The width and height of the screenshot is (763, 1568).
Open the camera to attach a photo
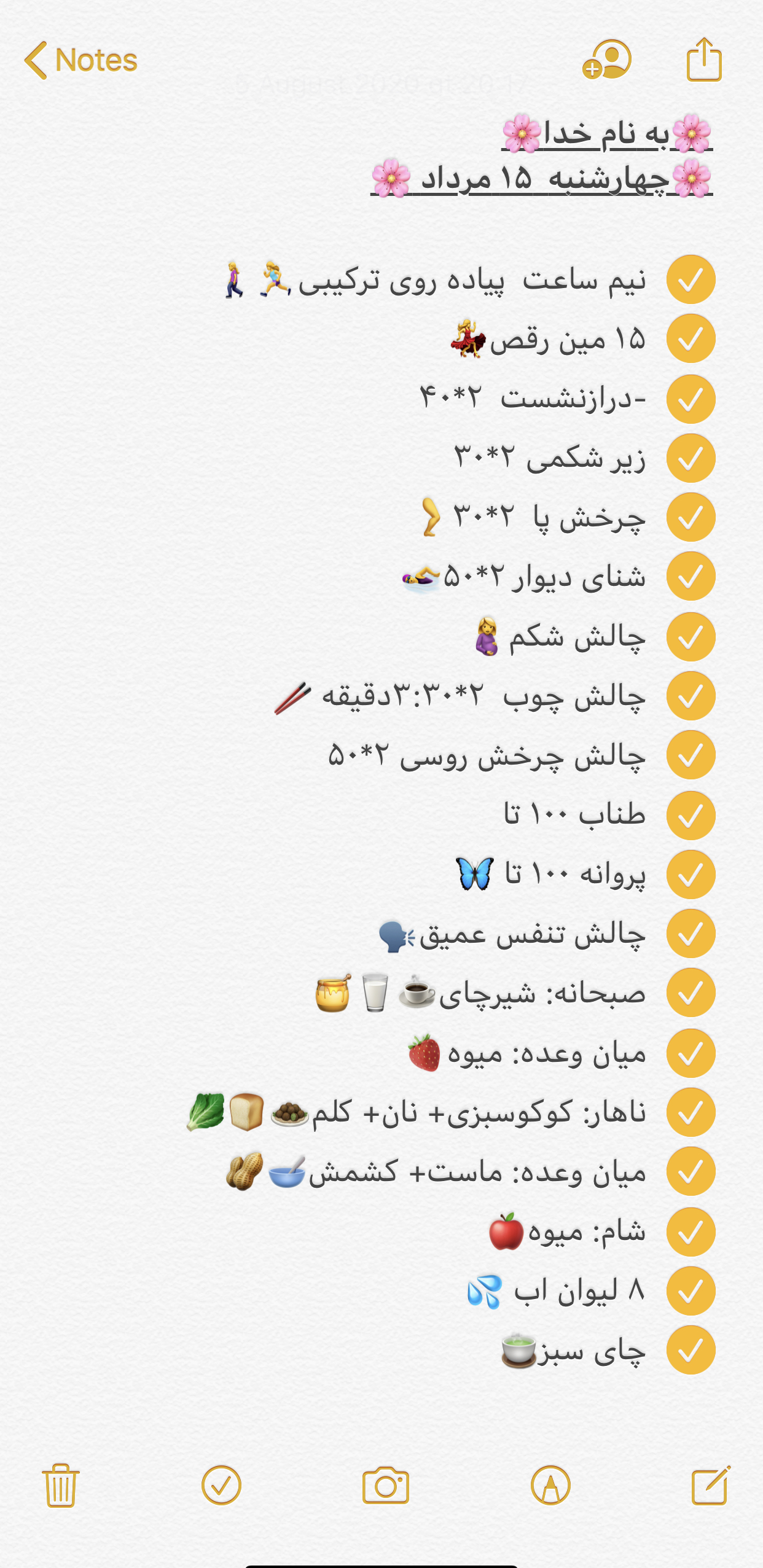pyautogui.click(x=385, y=1486)
